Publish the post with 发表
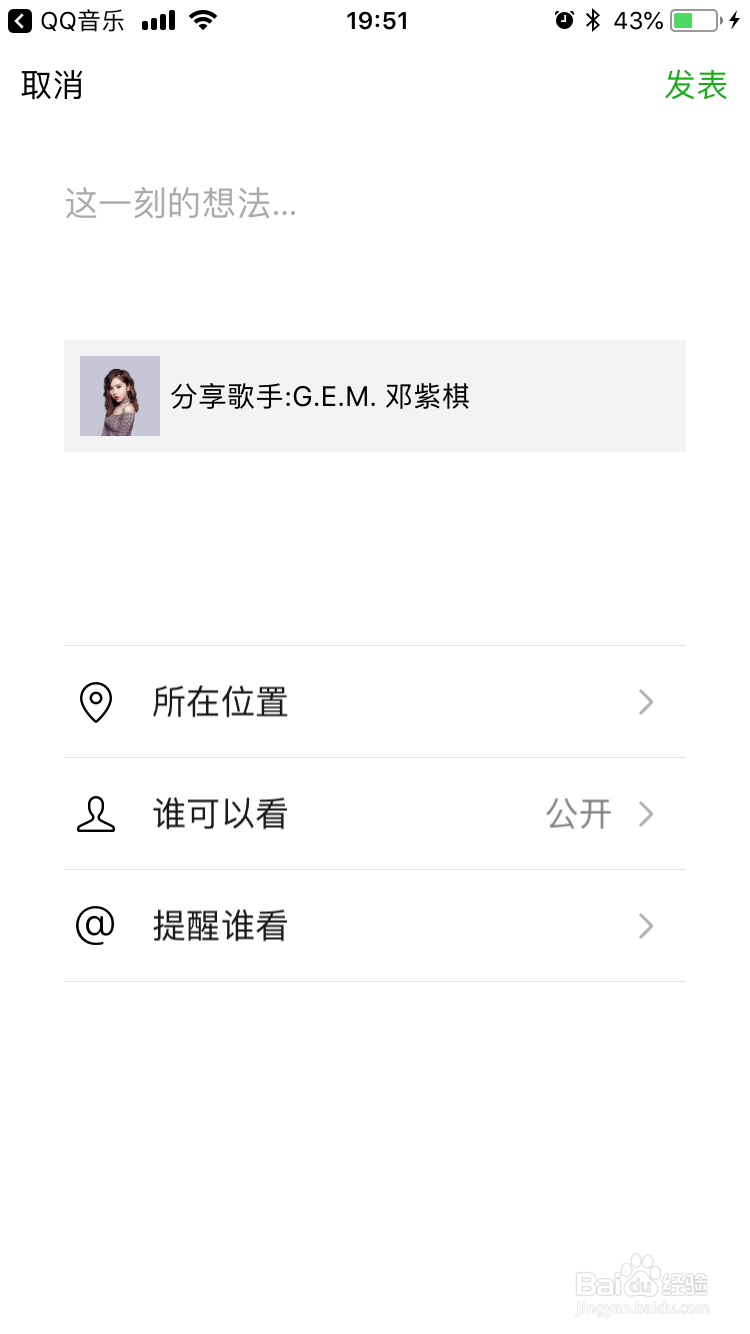 coord(696,86)
